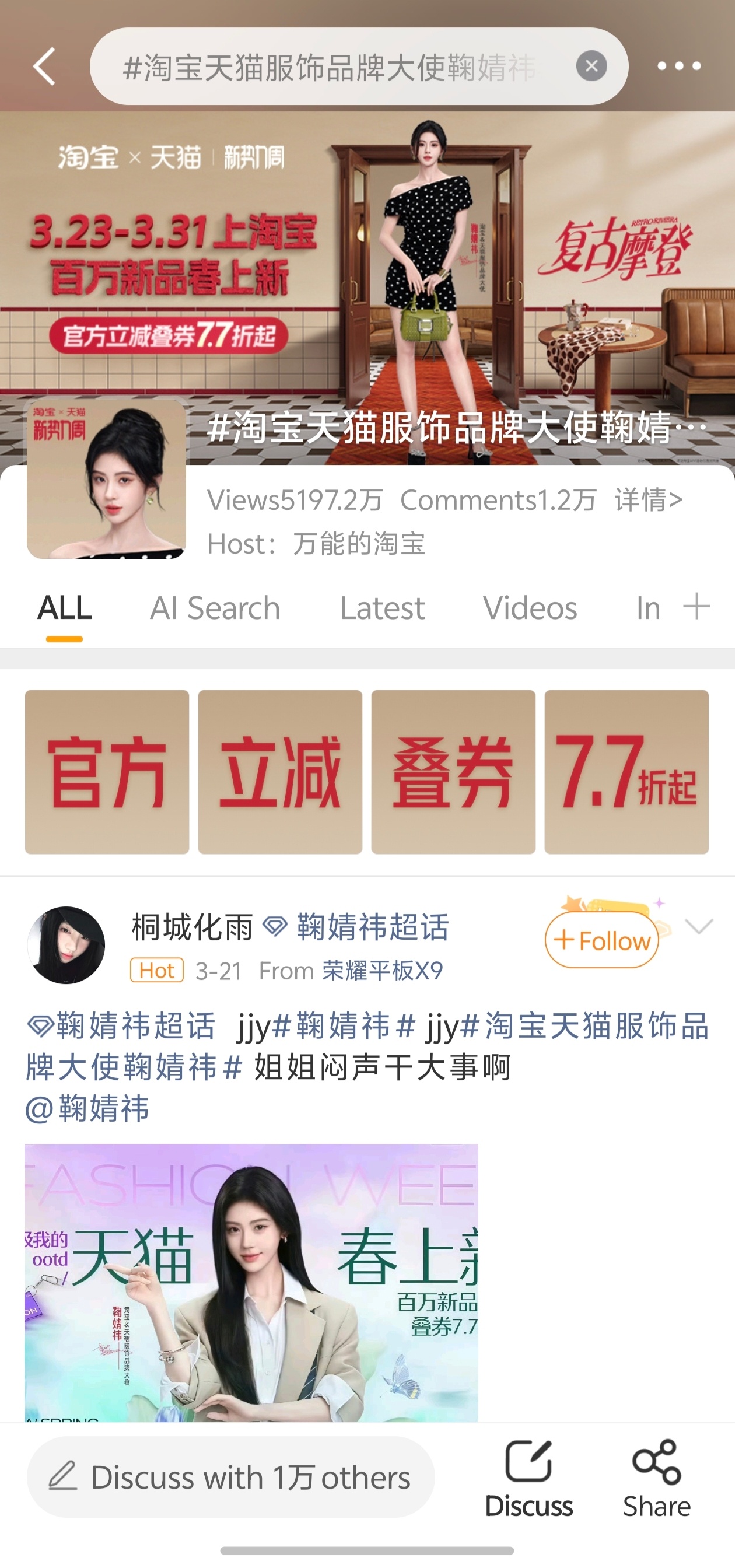Tap the Discuss with 1万 others field
The height and width of the screenshot is (1568, 735).
pos(230,1476)
